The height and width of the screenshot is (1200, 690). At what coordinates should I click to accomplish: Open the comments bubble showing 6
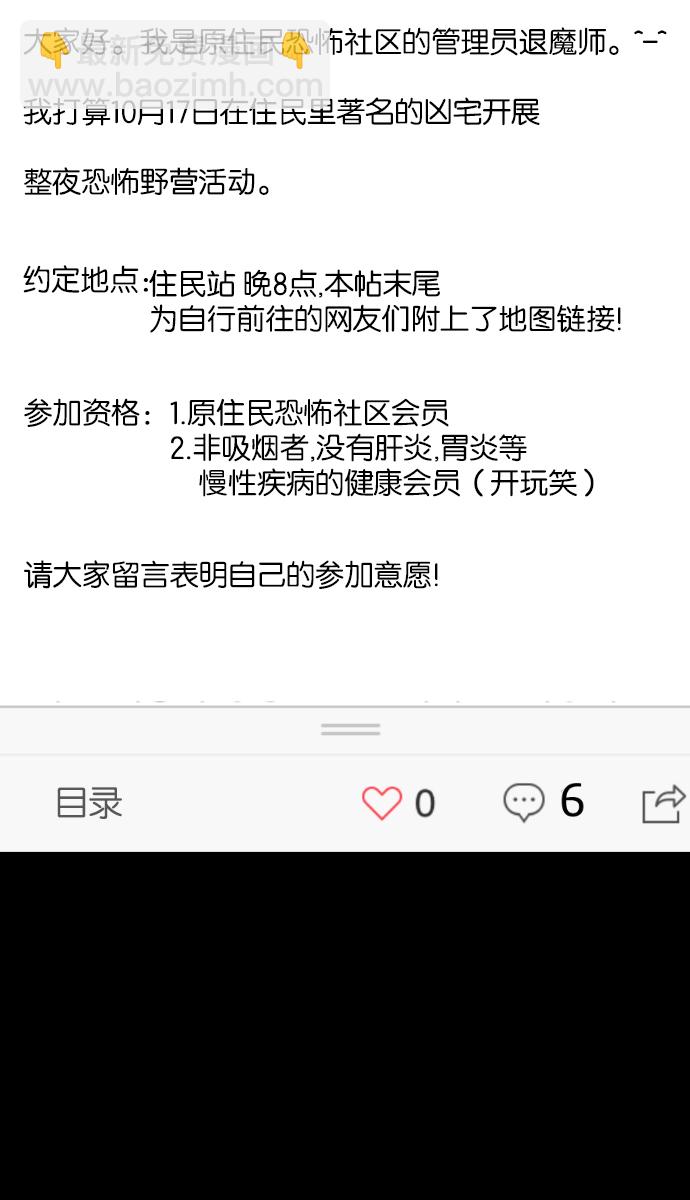[x=523, y=802]
